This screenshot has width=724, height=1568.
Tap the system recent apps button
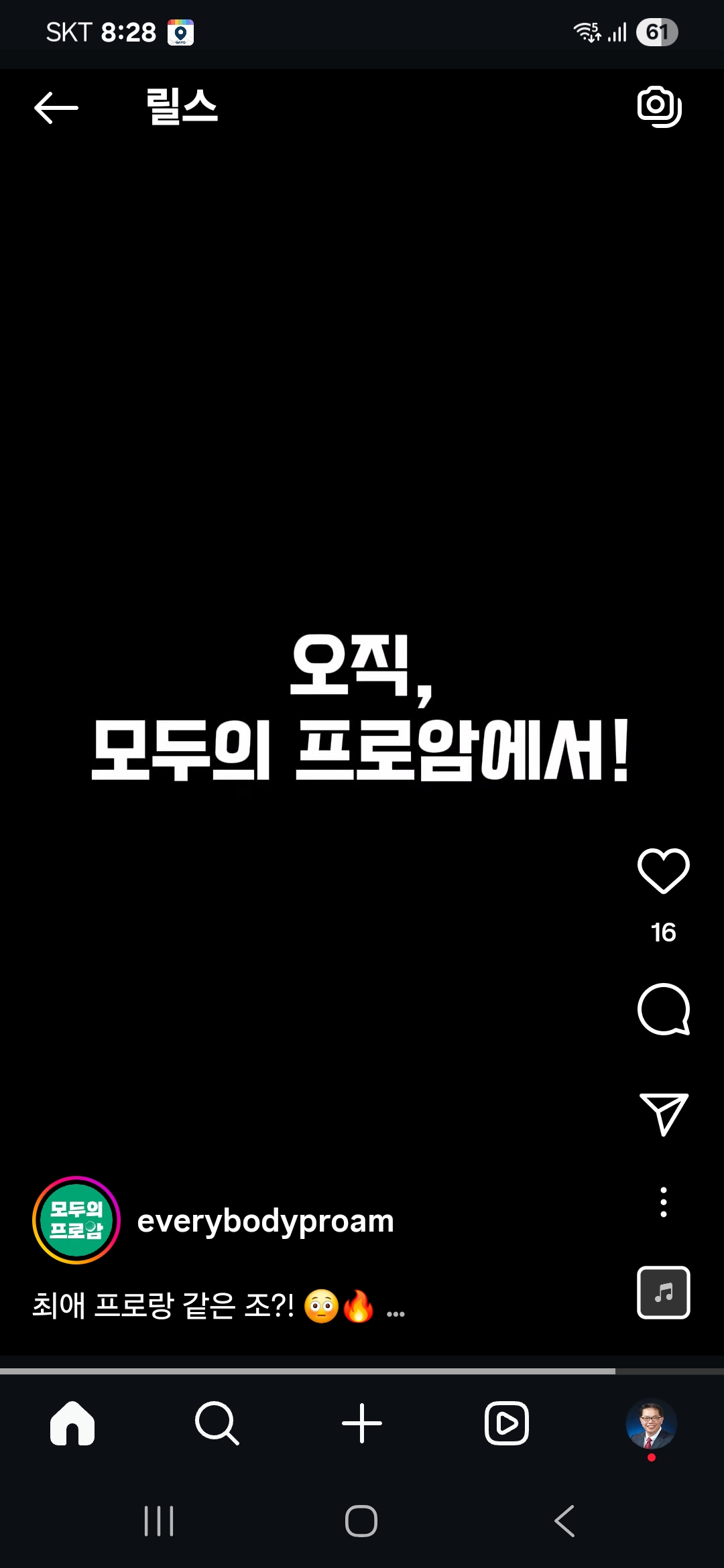tap(159, 1521)
